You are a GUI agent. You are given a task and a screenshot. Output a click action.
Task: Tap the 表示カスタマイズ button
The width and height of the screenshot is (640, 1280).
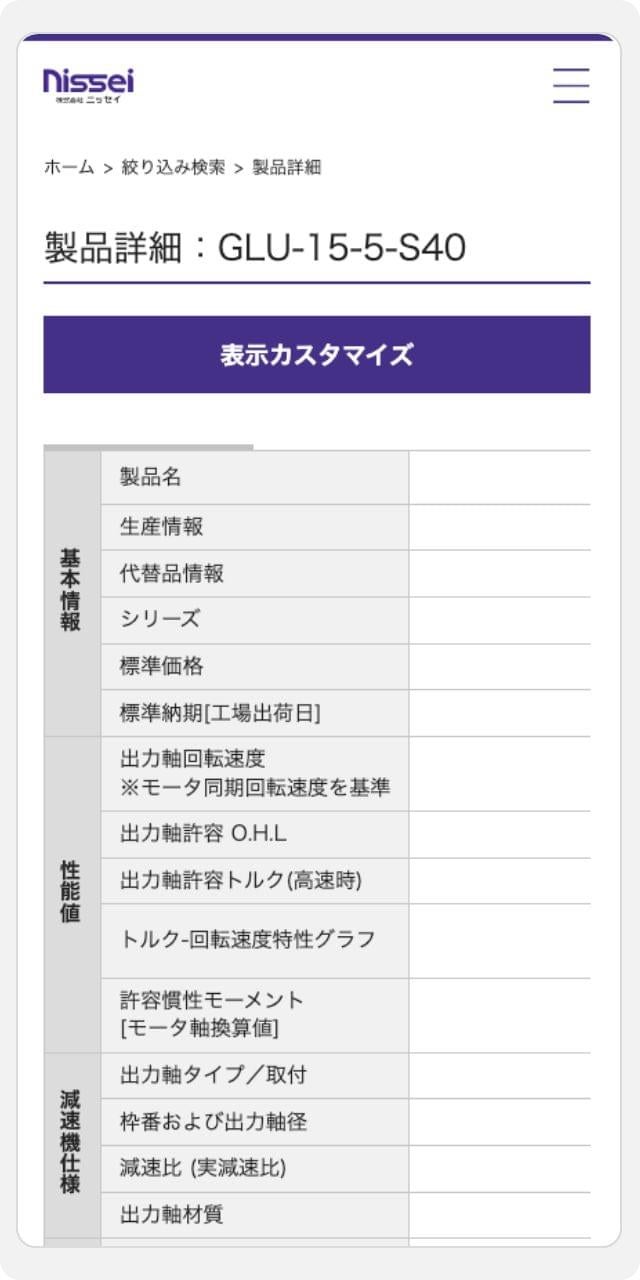pos(317,355)
